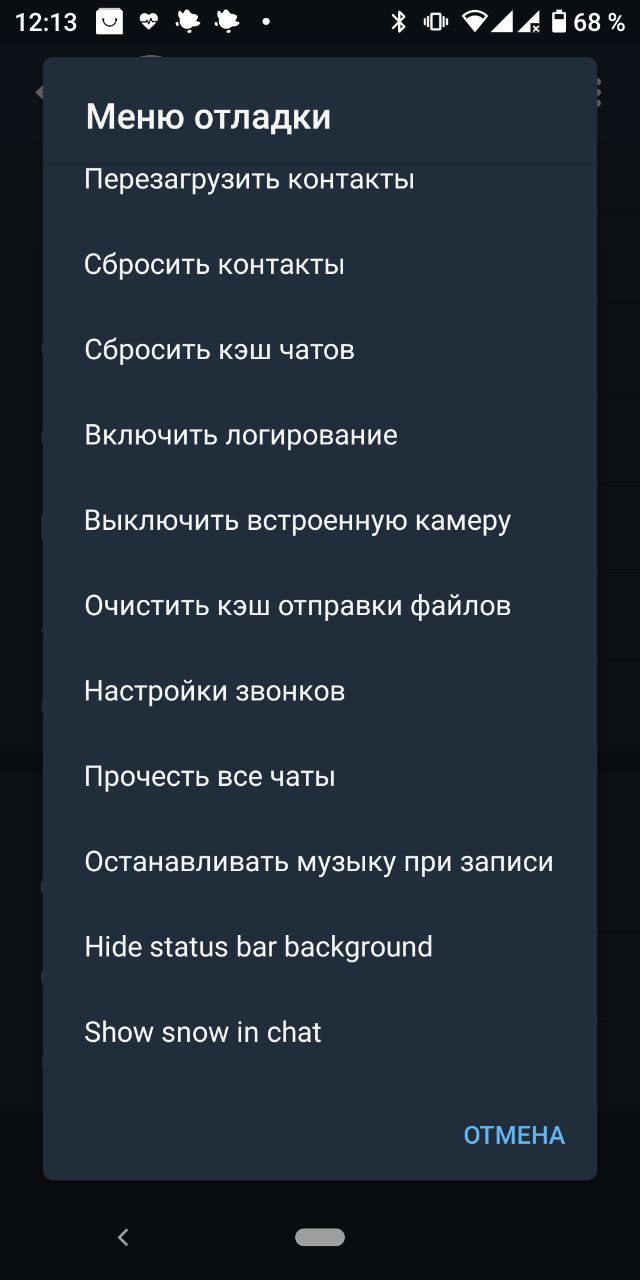640x1280 pixels.
Task: Tap Сбросить контакты in debug menu
Action: click(214, 265)
